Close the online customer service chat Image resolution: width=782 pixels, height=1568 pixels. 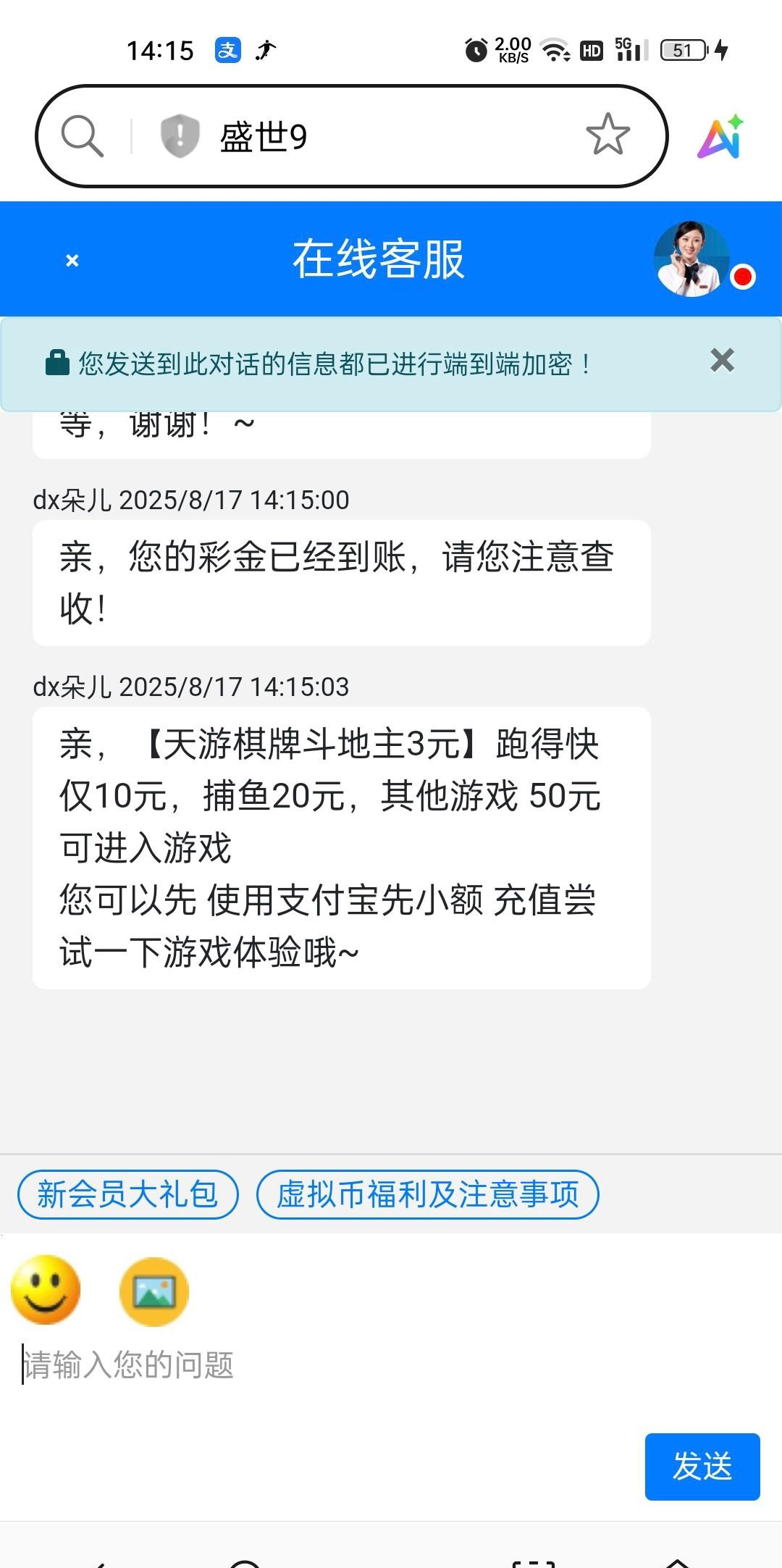coord(72,260)
